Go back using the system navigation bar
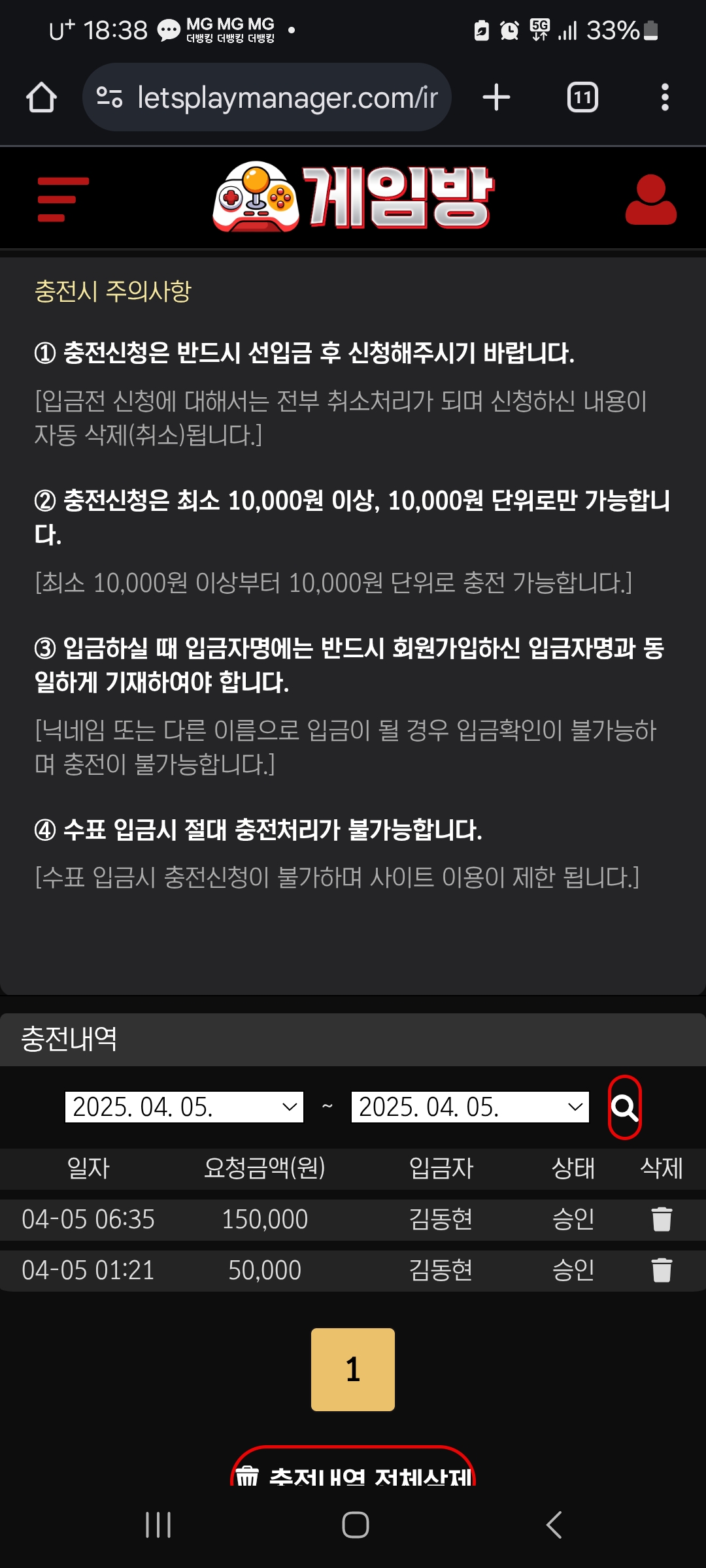Viewport: 706px width, 1568px height. point(554,1525)
